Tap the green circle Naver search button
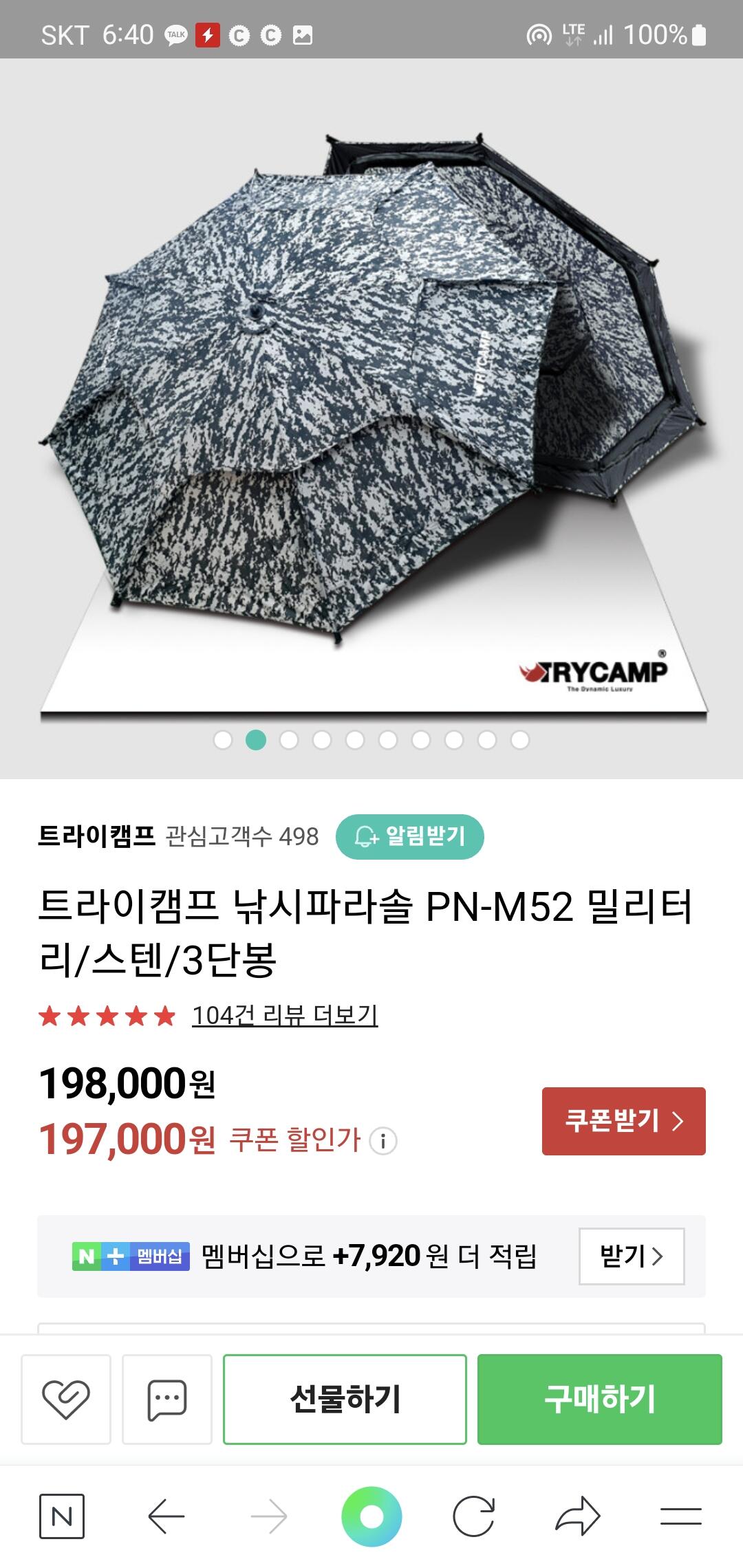Image resolution: width=743 pixels, height=1568 pixels. tap(371, 1516)
